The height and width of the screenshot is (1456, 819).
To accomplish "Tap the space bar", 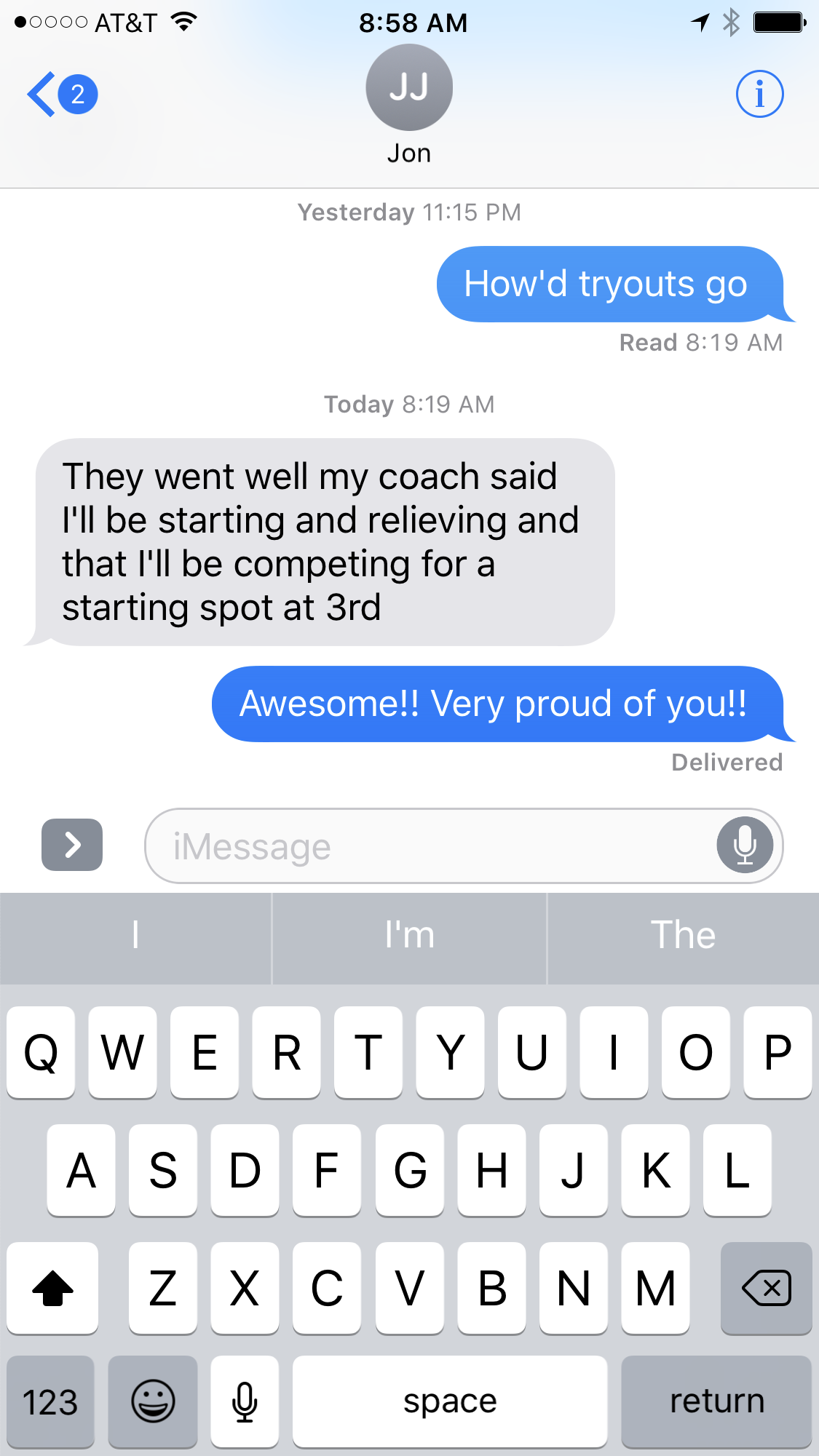I will click(450, 1401).
